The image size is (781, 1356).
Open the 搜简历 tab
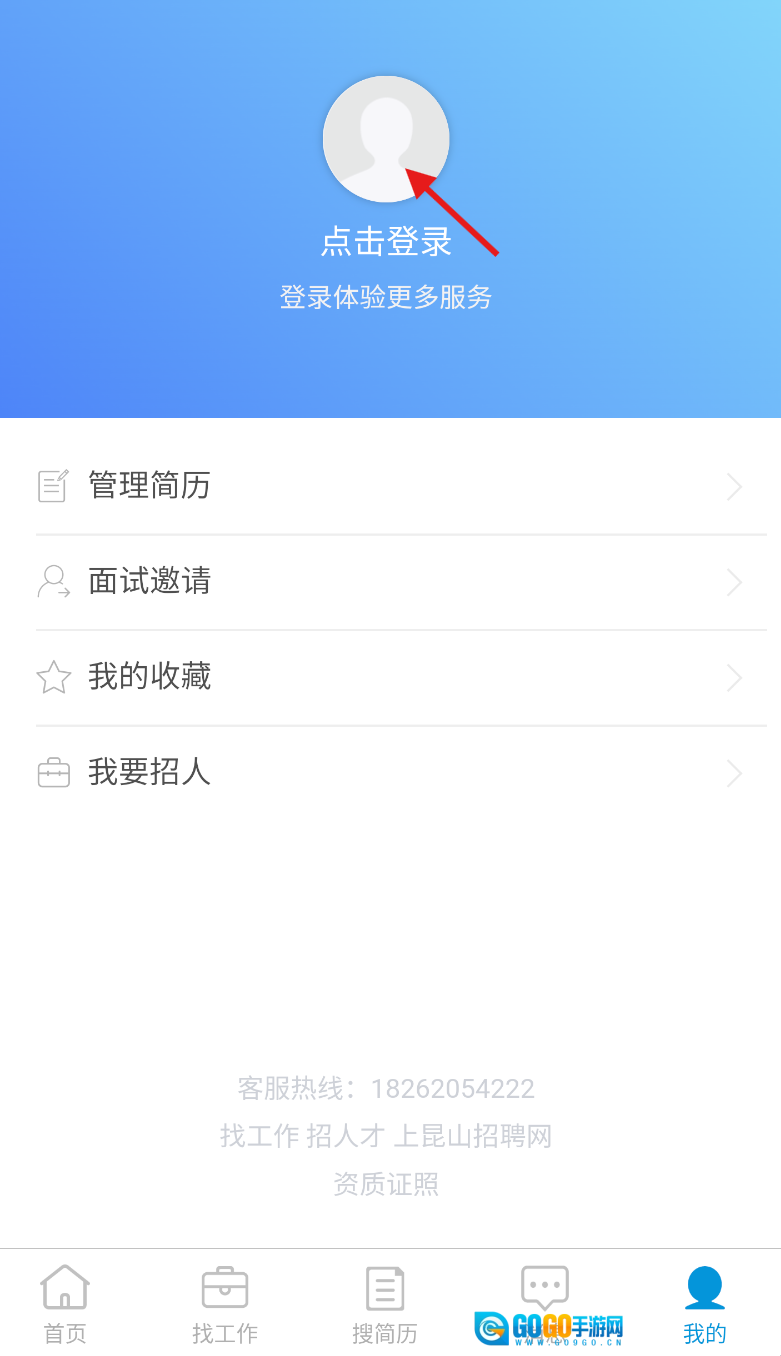(x=385, y=1303)
